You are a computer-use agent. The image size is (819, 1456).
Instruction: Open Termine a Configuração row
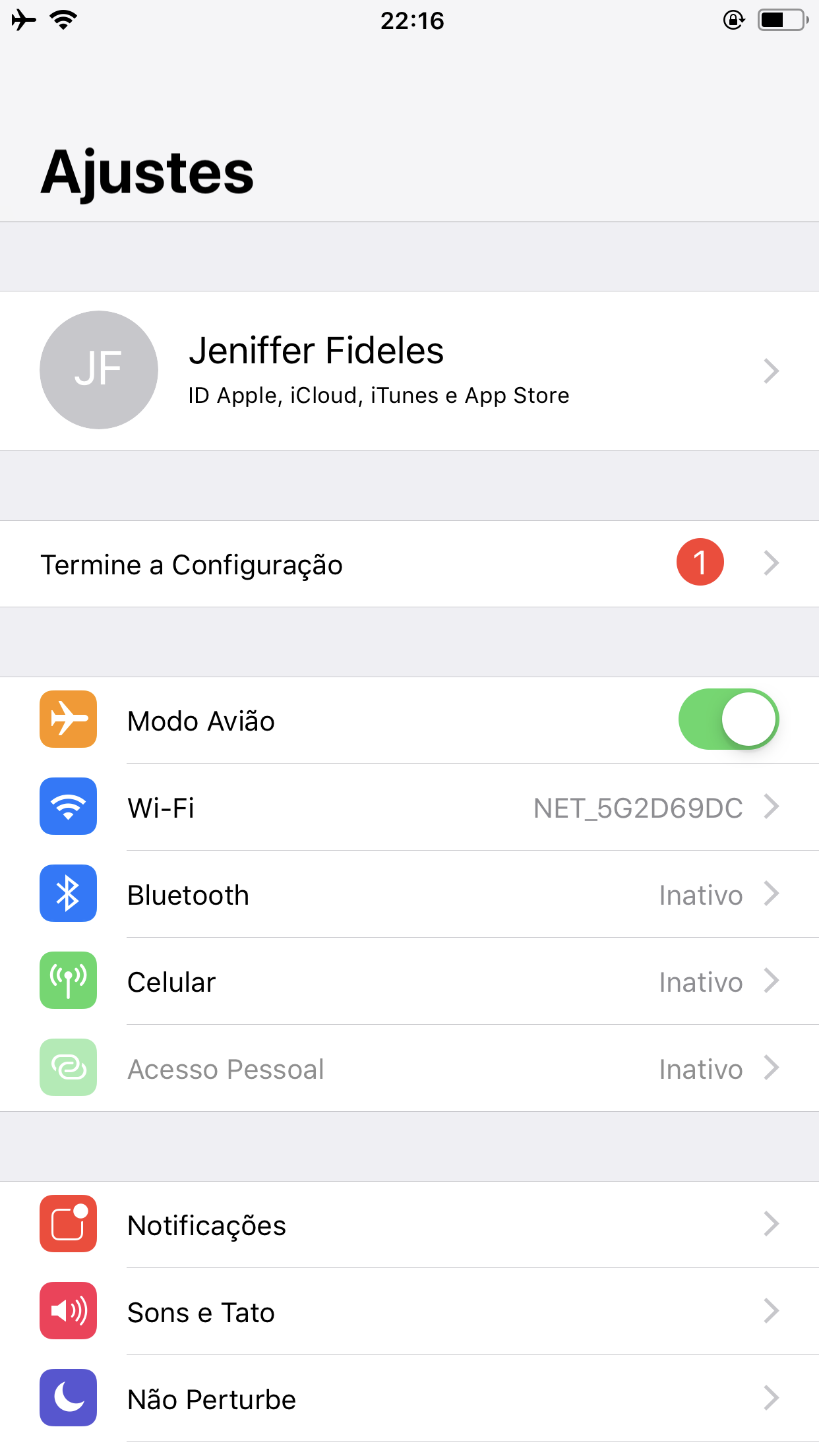tap(409, 564)
